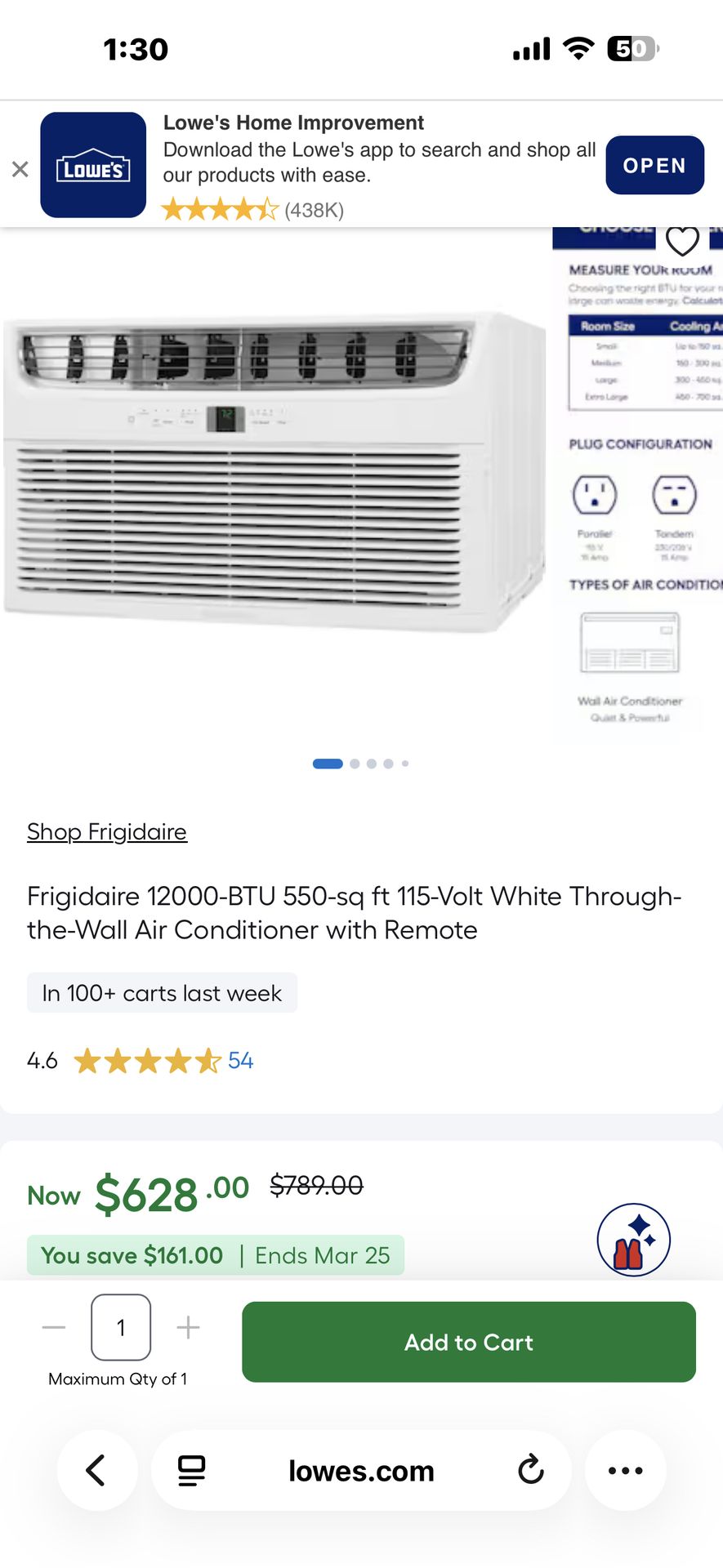
Task: Open the Lowe's app via OPEN button
Action: tap(654, 165)
